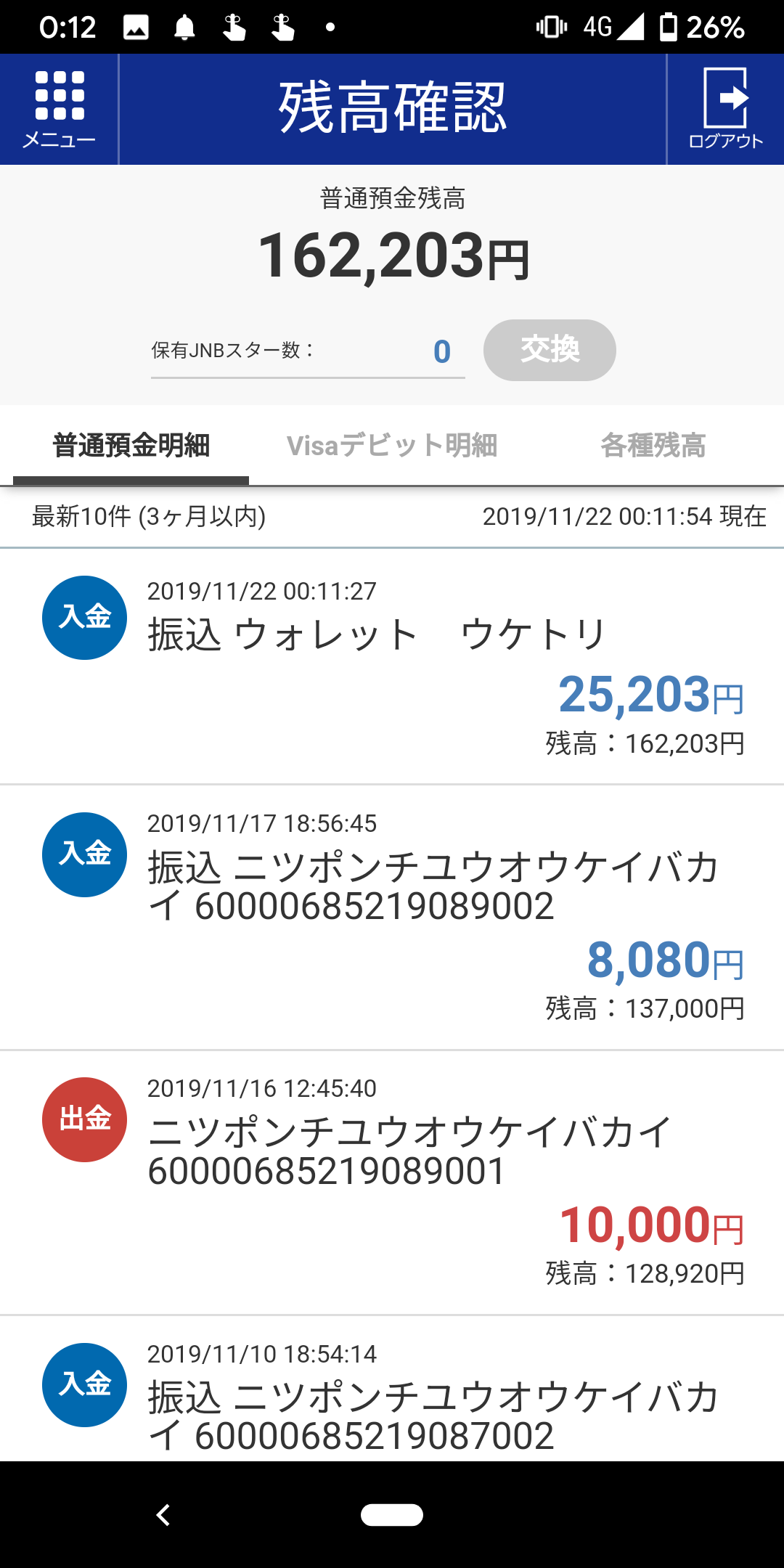
Task: Switch to the Visaデビット明細 tab
Action: click(x=392, y=446)
